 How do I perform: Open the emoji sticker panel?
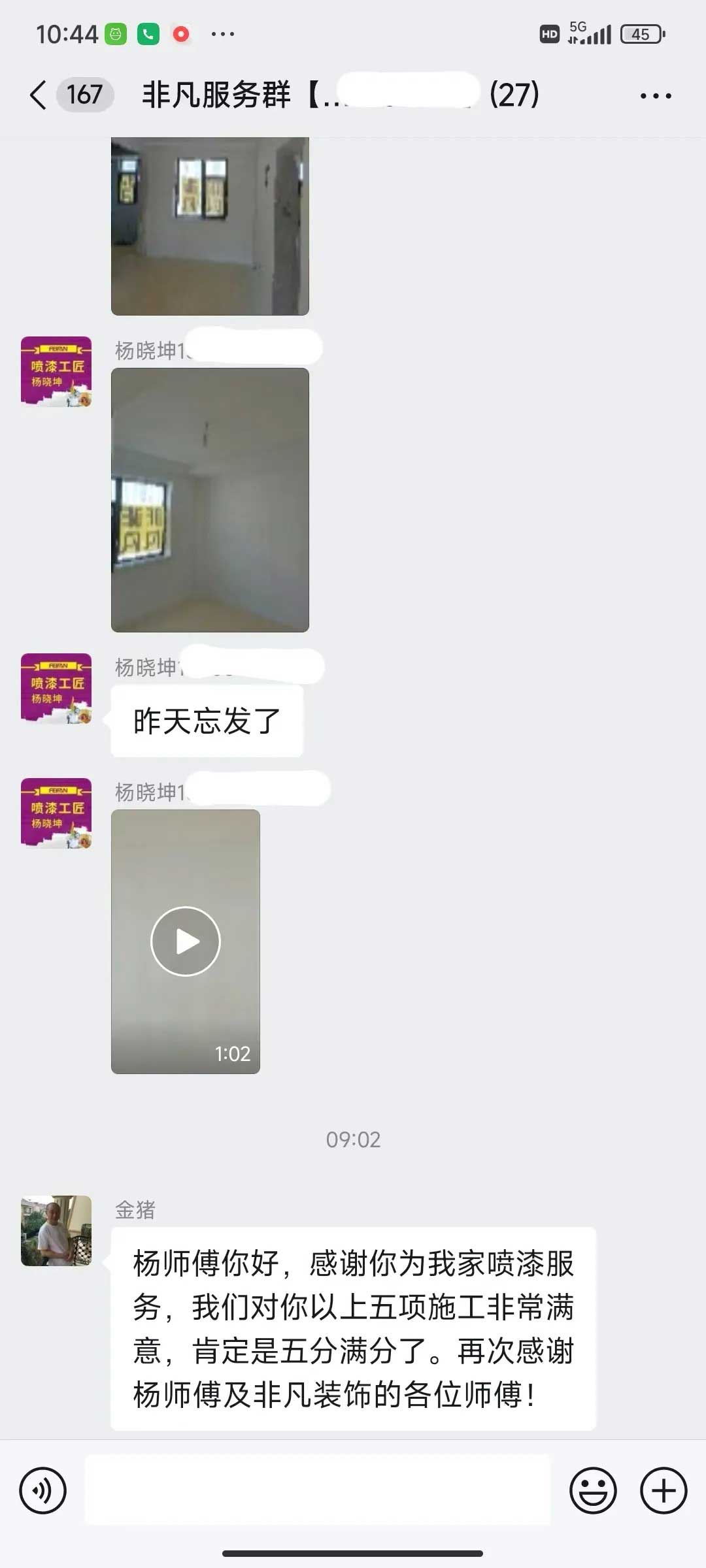tap(593, 1490)
